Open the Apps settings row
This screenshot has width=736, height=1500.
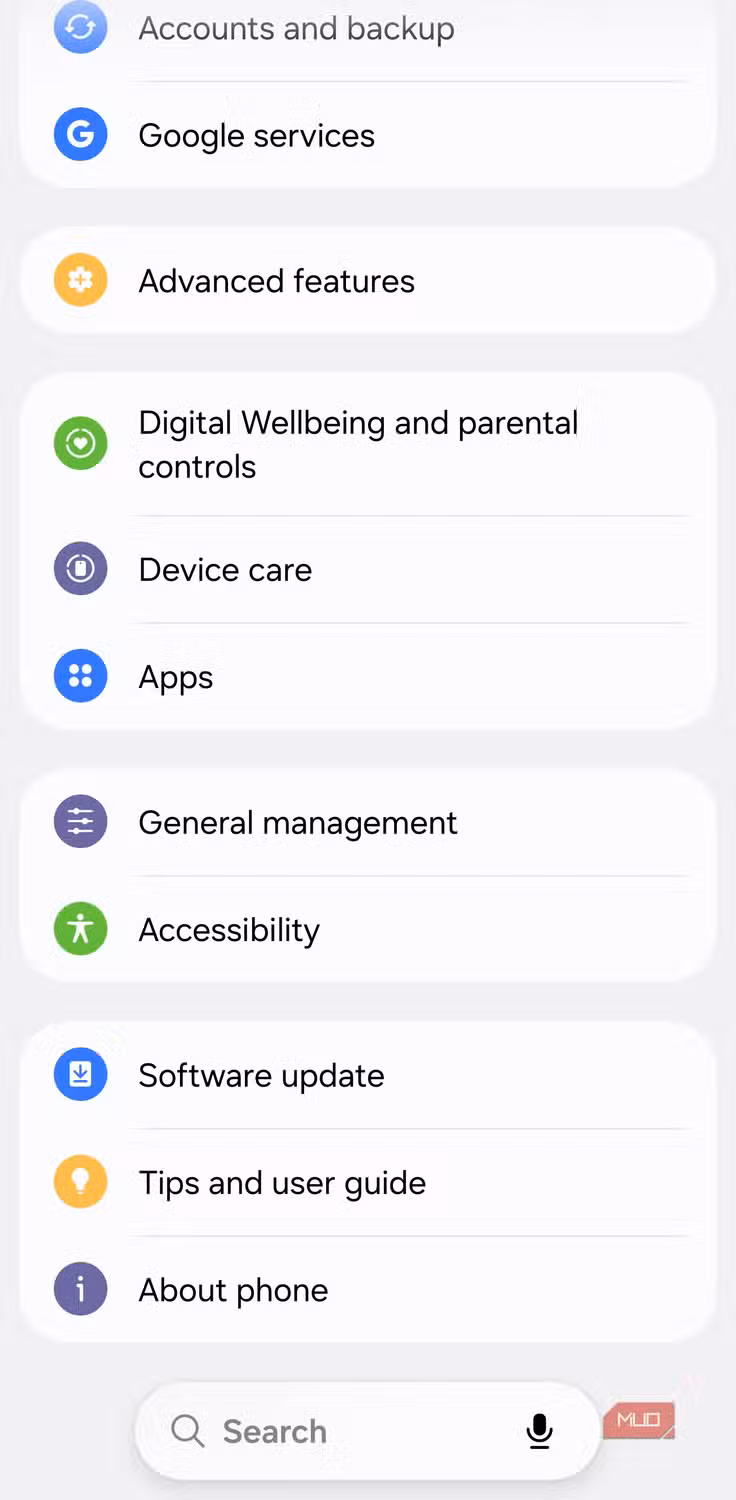[368, 677]
